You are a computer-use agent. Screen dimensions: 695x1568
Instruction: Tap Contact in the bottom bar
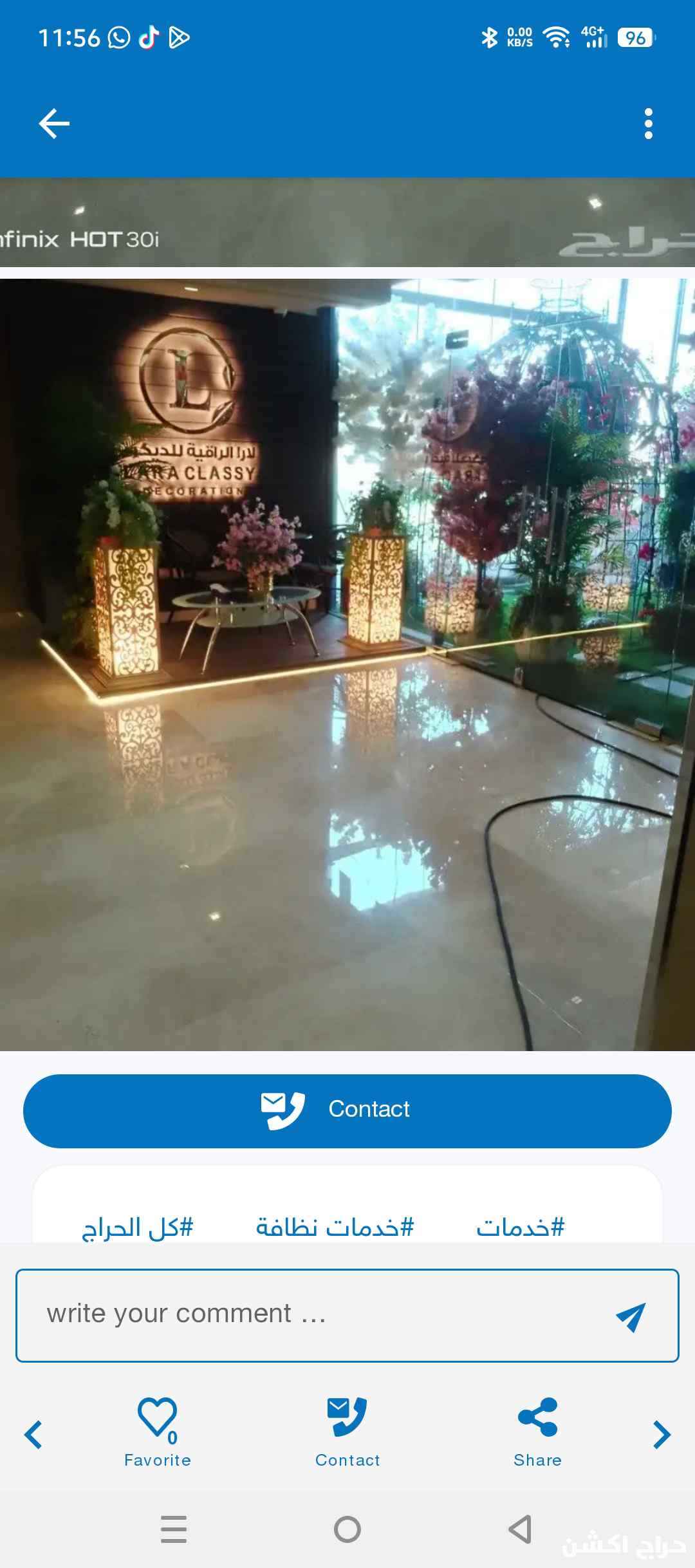pyautogui.click(x=347, y=1430)
